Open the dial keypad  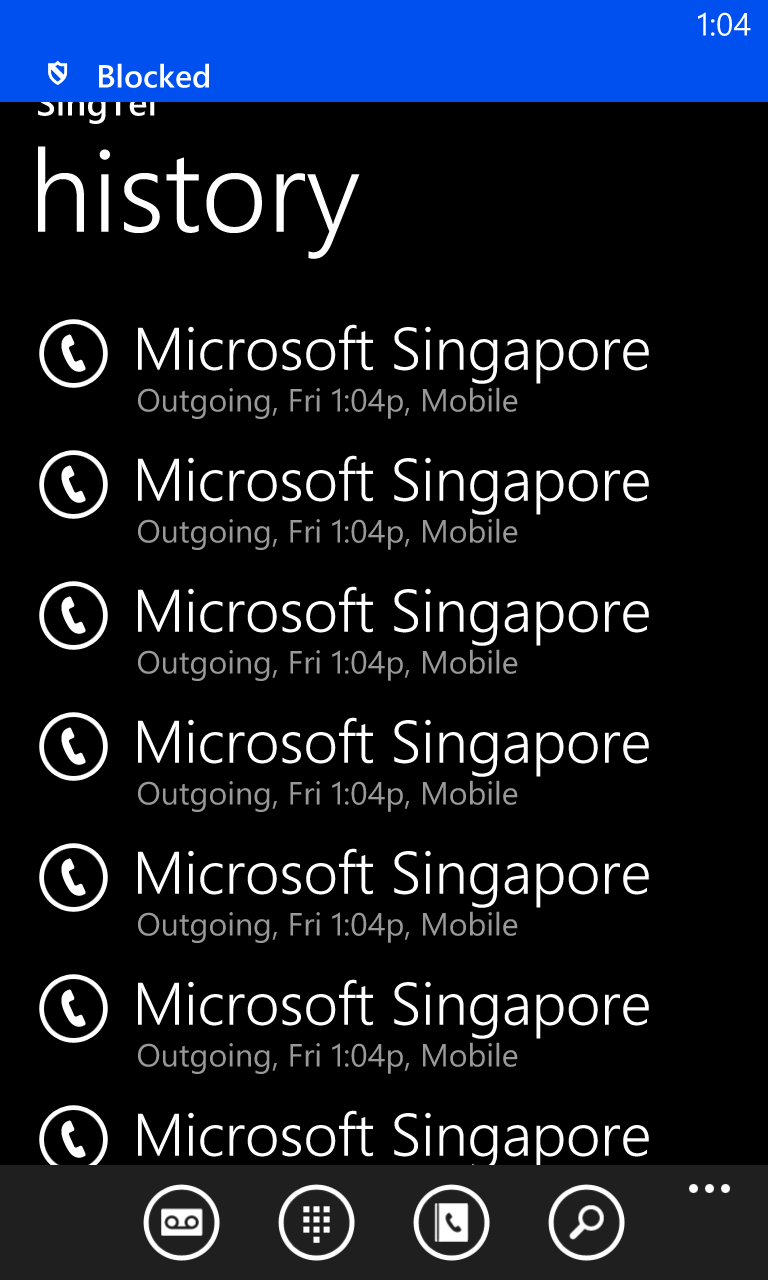(316, 1221)
